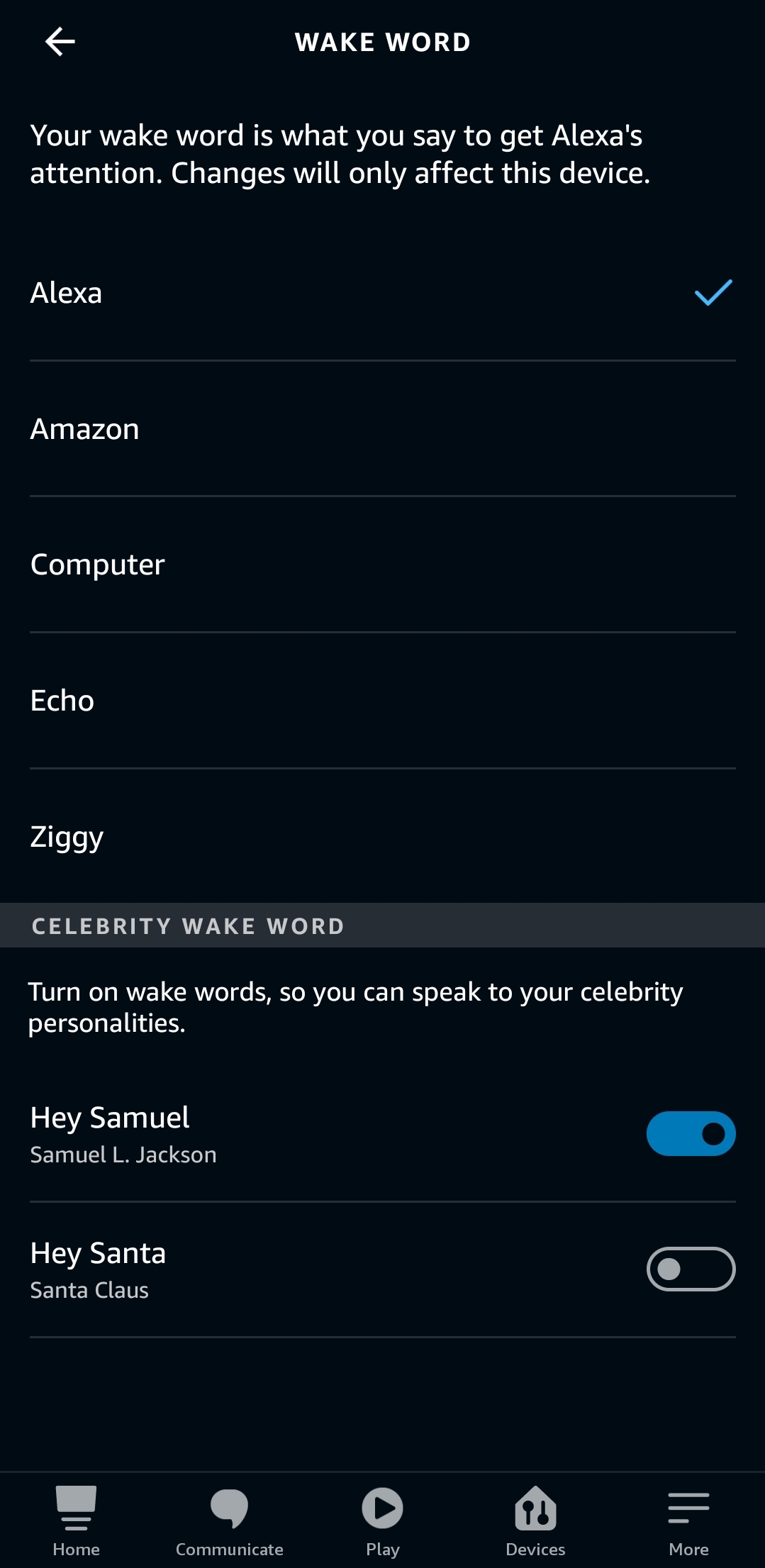Viewport: 765px width, 1568px height.
Task: Select Amazon as the wake word
Action: coord(84,428)
